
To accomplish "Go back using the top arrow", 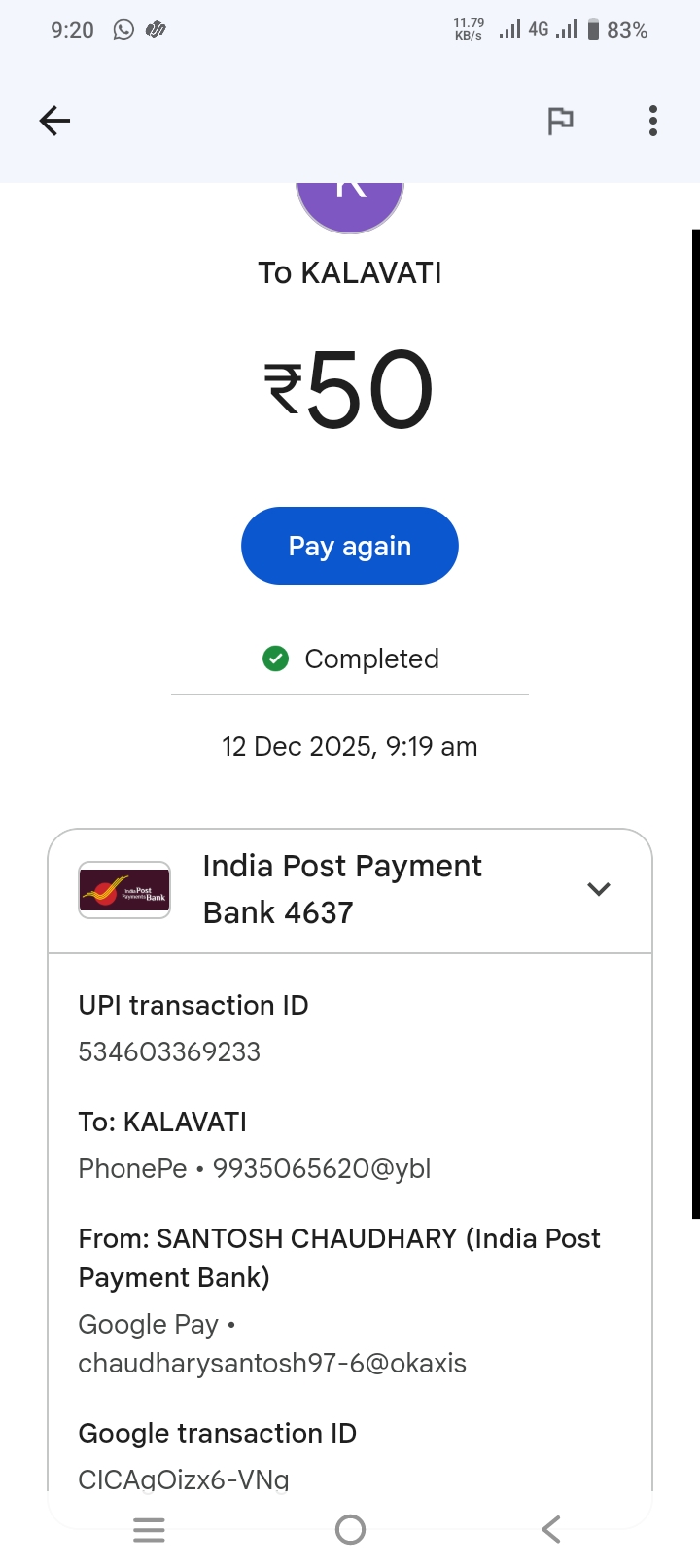I will pyautogui.click(x=55, y=121).
